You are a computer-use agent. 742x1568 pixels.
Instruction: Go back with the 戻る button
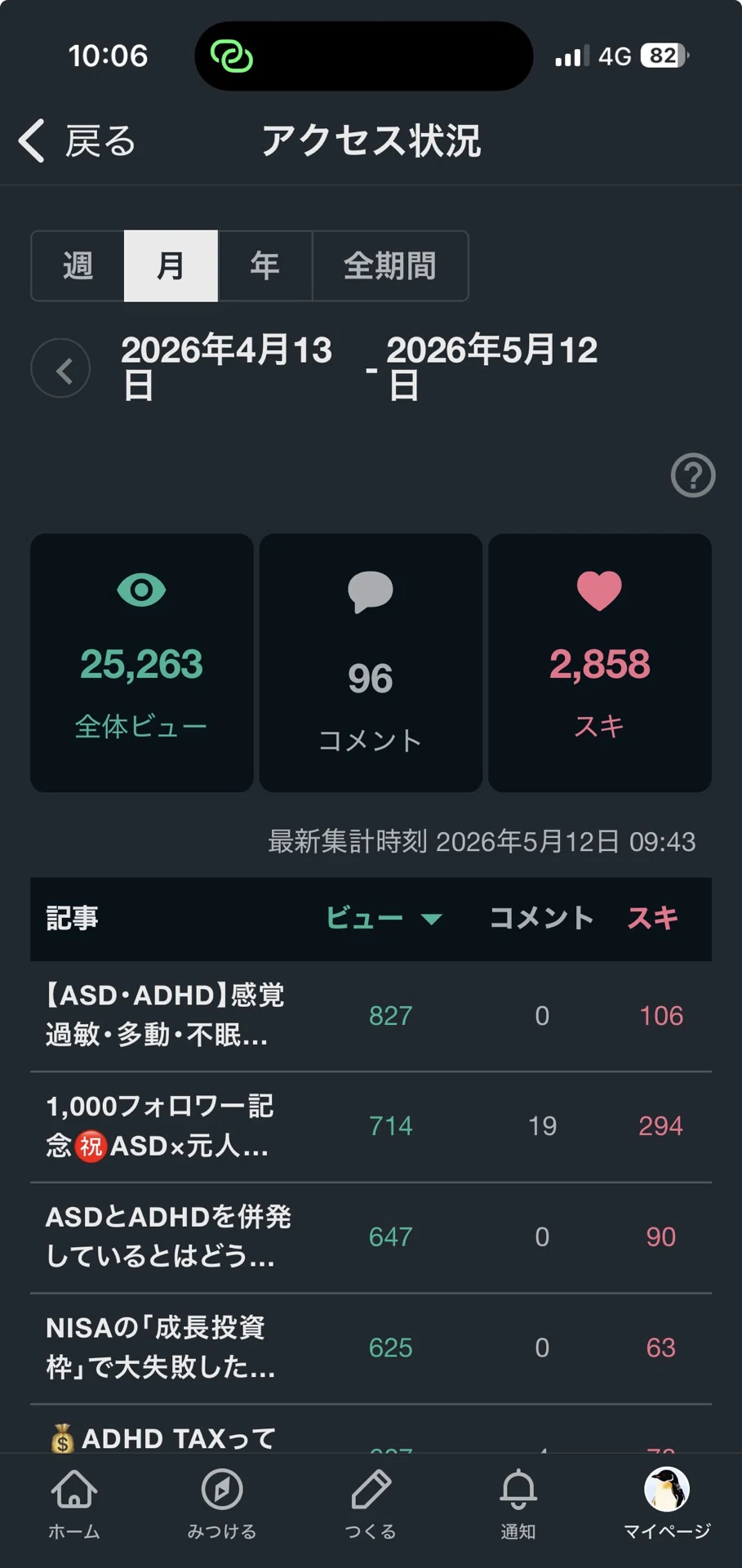tap(78, 141)
